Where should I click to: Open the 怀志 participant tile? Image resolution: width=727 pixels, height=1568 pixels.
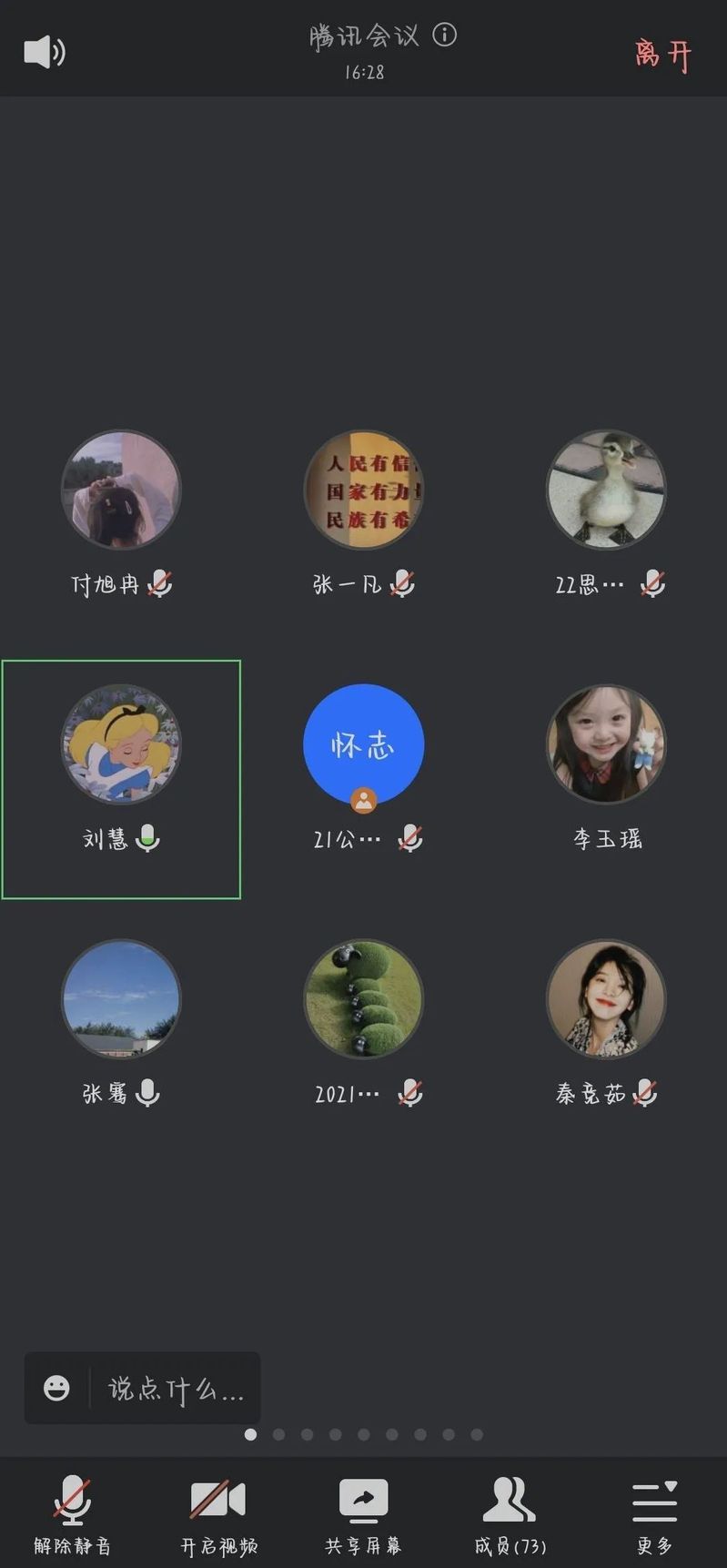point(363,745)
